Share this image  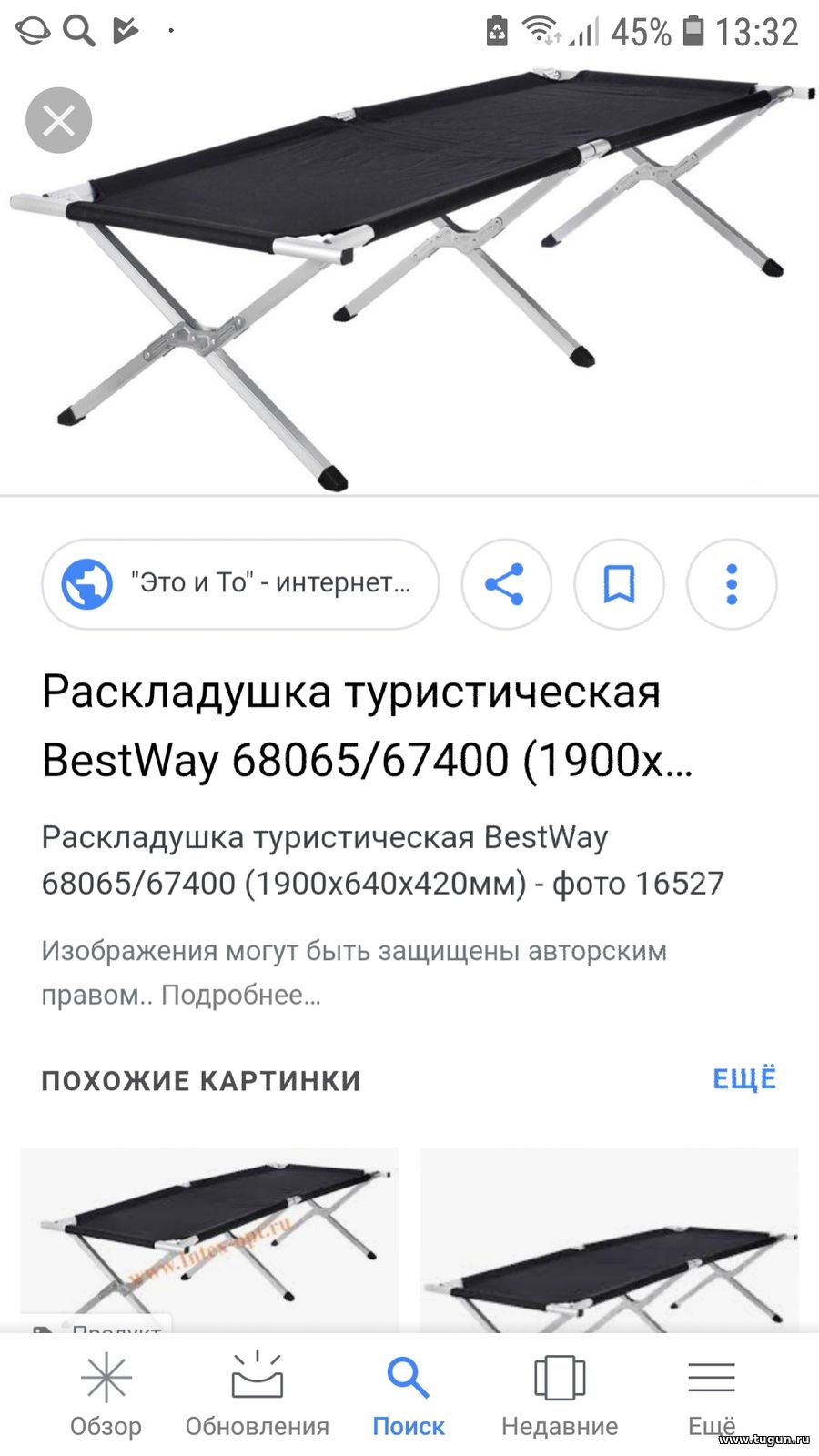coord(506,583)
